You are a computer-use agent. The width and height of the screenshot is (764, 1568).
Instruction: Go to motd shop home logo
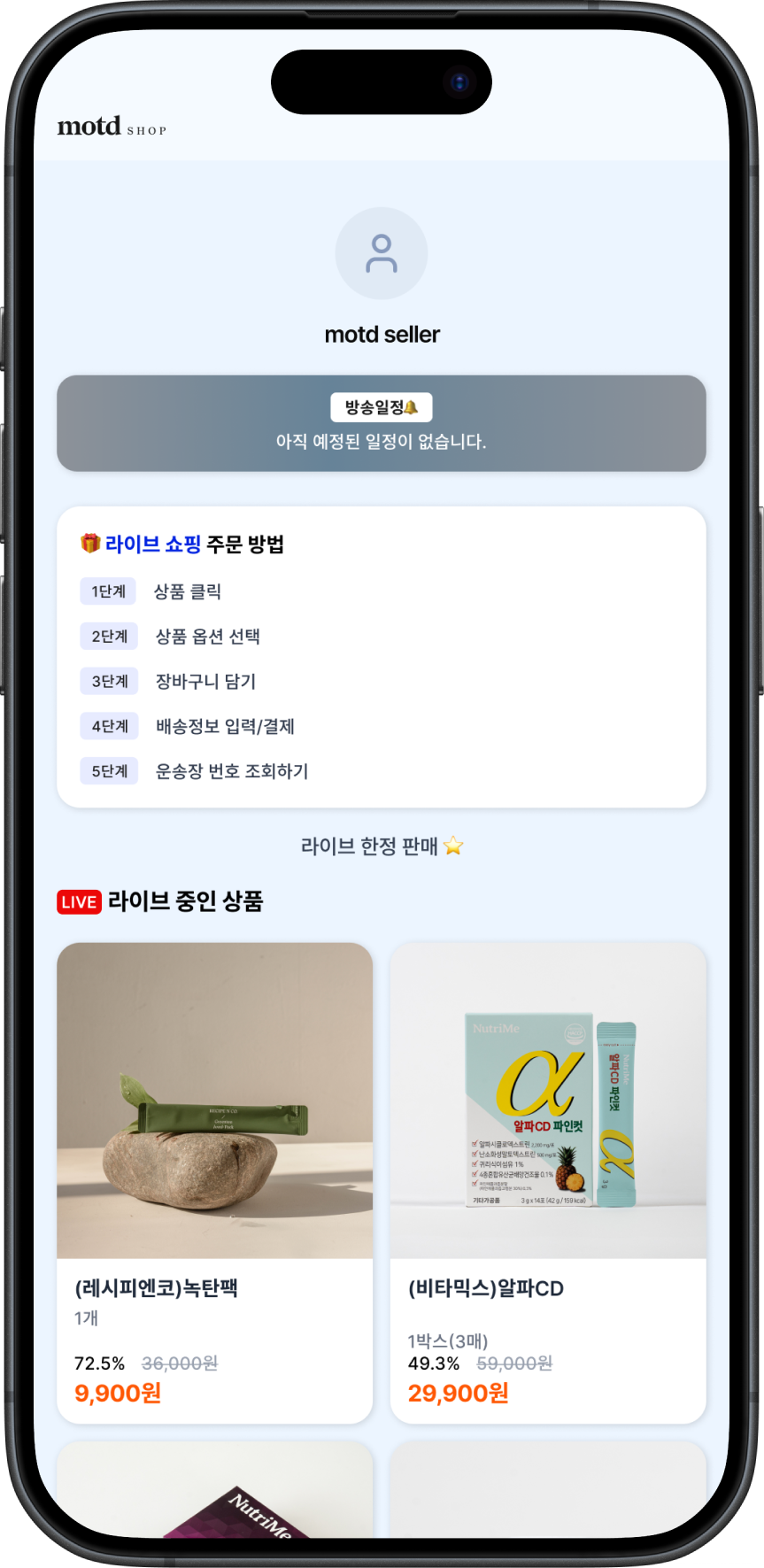pos(112,127)
